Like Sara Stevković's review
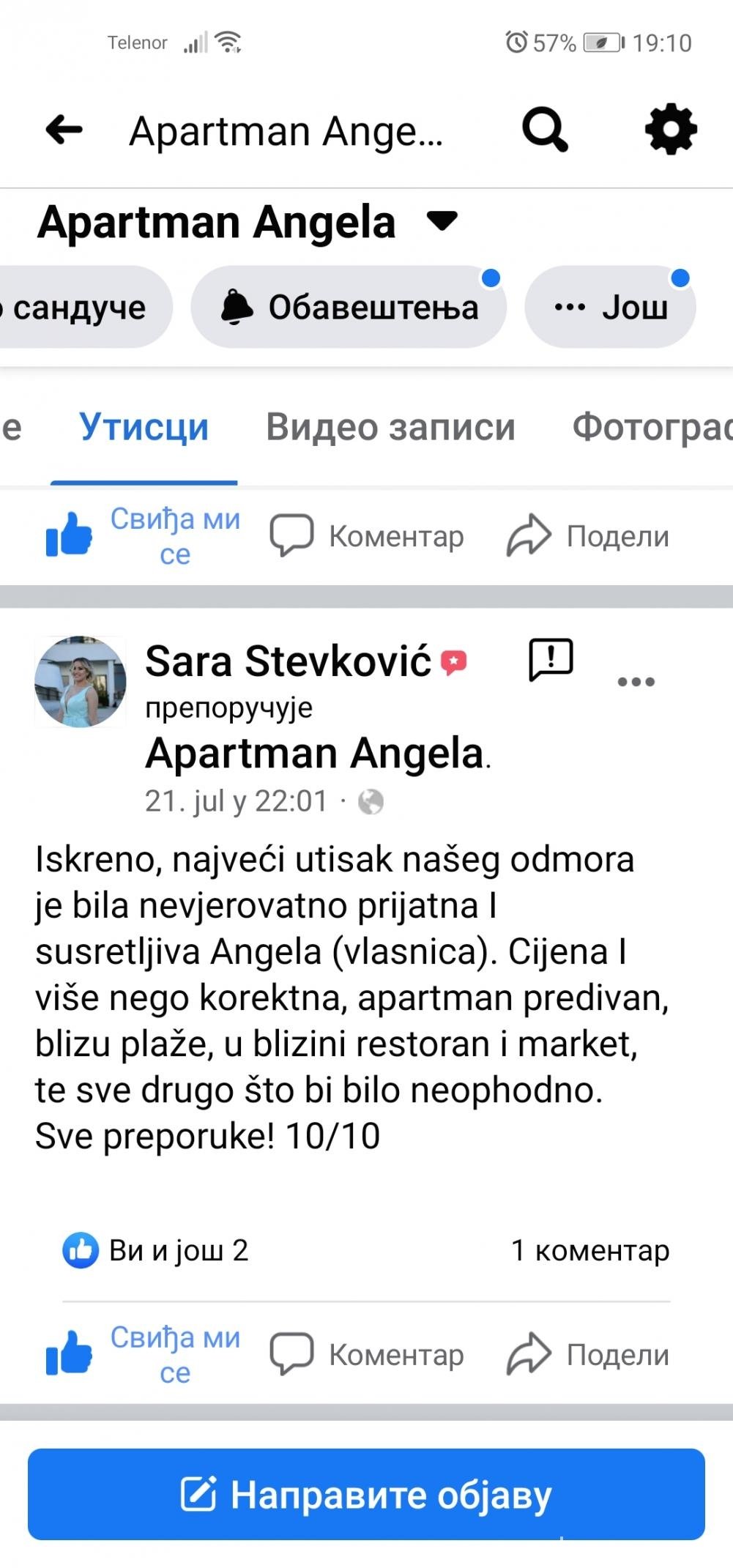The image size is (733, 1568). click(144, 1355)
